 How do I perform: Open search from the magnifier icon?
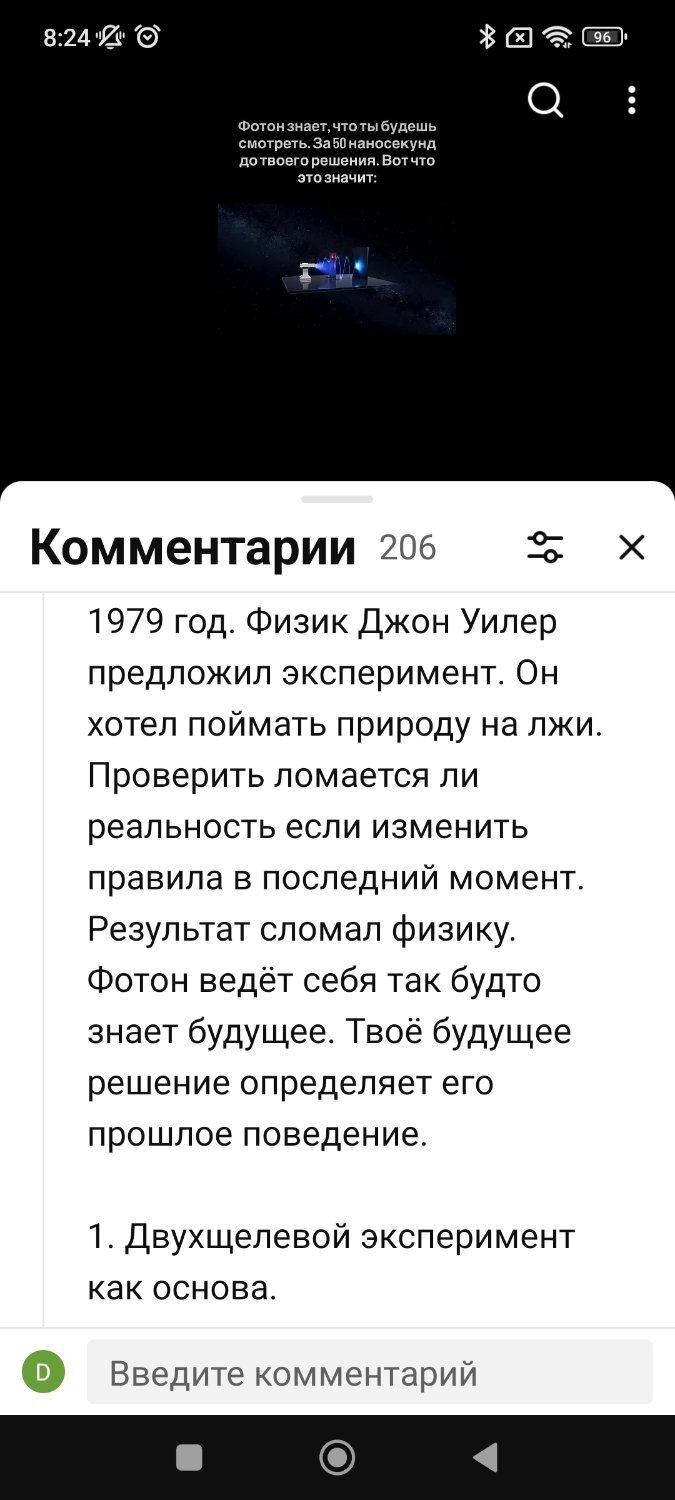[545, 100]
